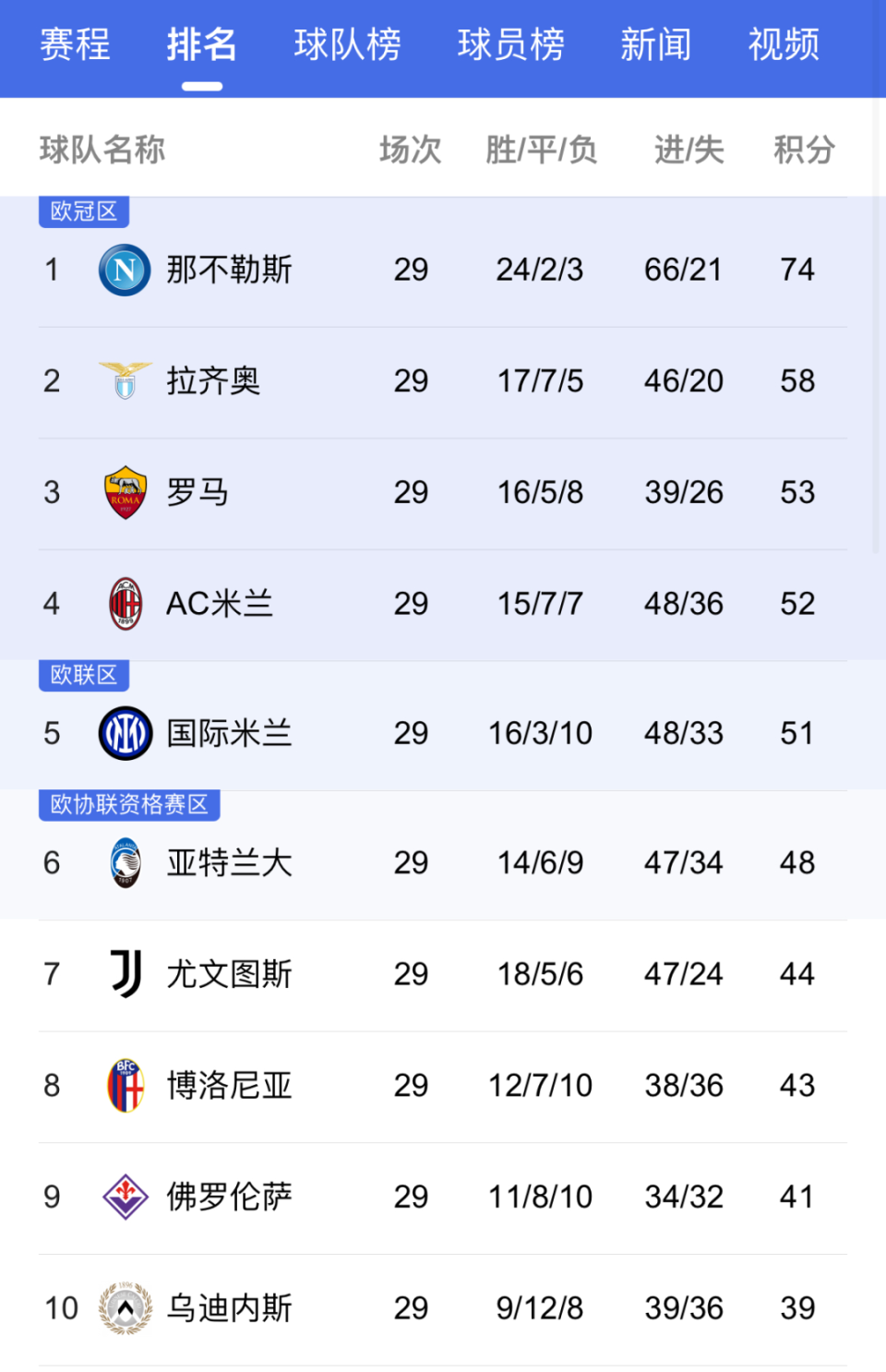View the 尤文图斯 team row

pos(229,974)
